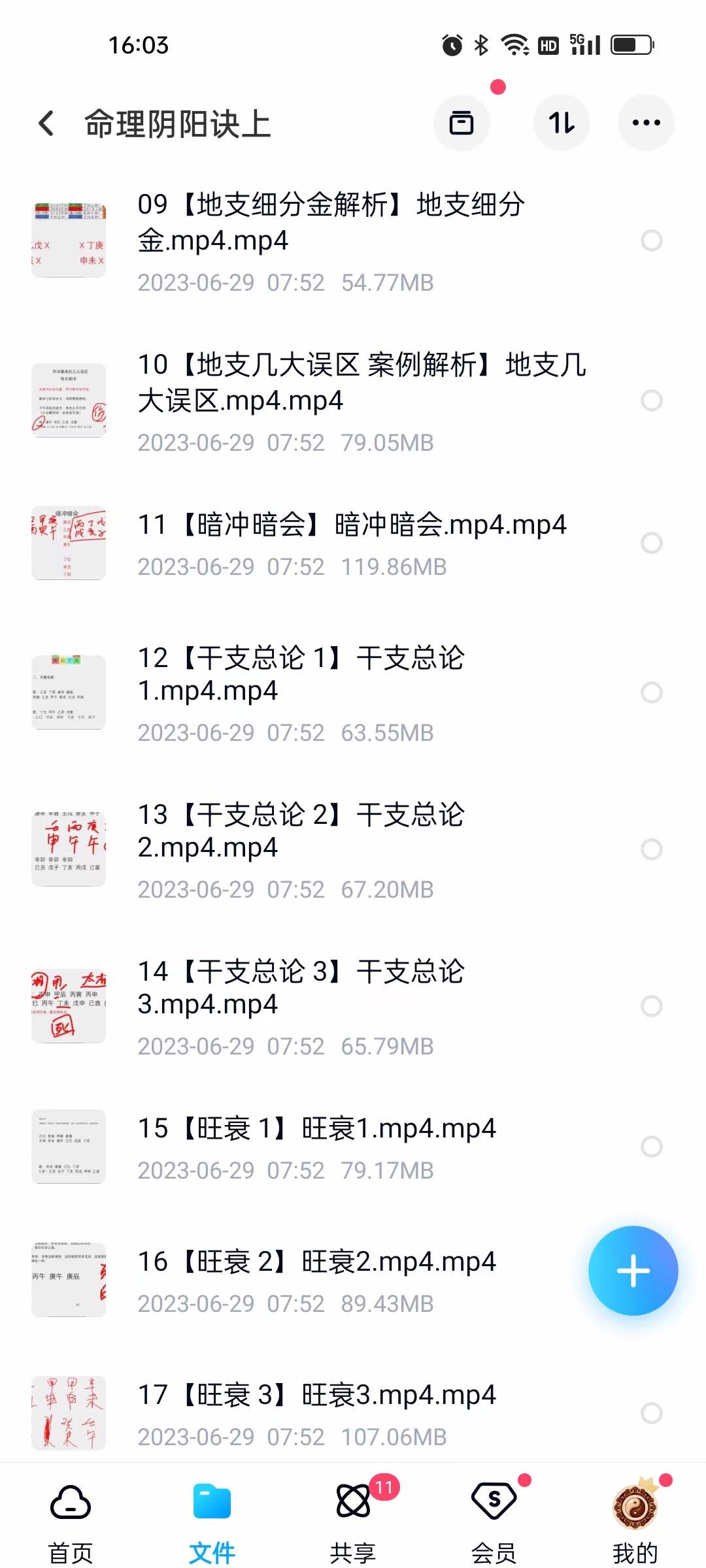Tap the blue 文件 folder icon
This screenshot has height=1568, width=706.
tap(211, 1502)
